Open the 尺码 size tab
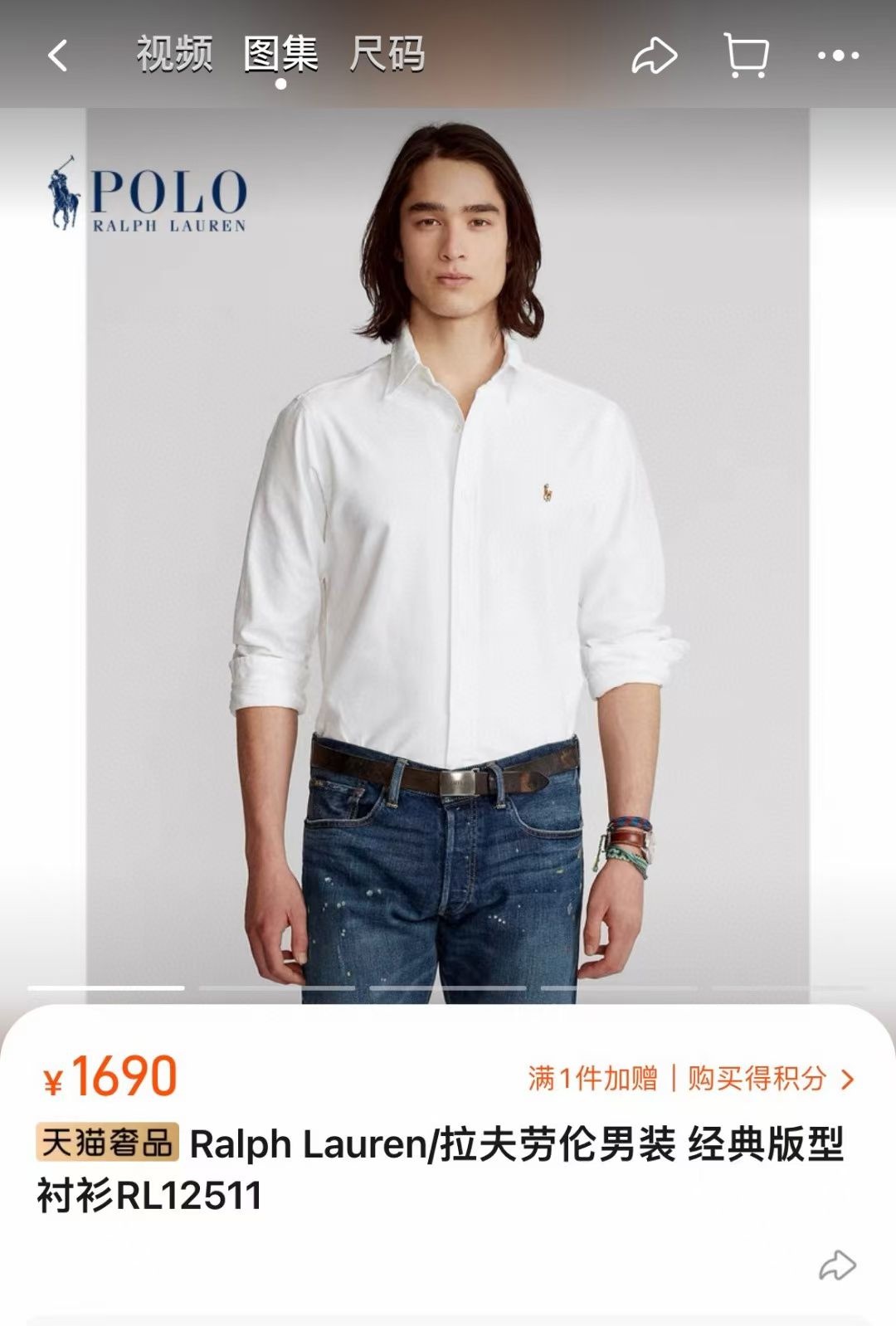 click(x=387, y=55)
